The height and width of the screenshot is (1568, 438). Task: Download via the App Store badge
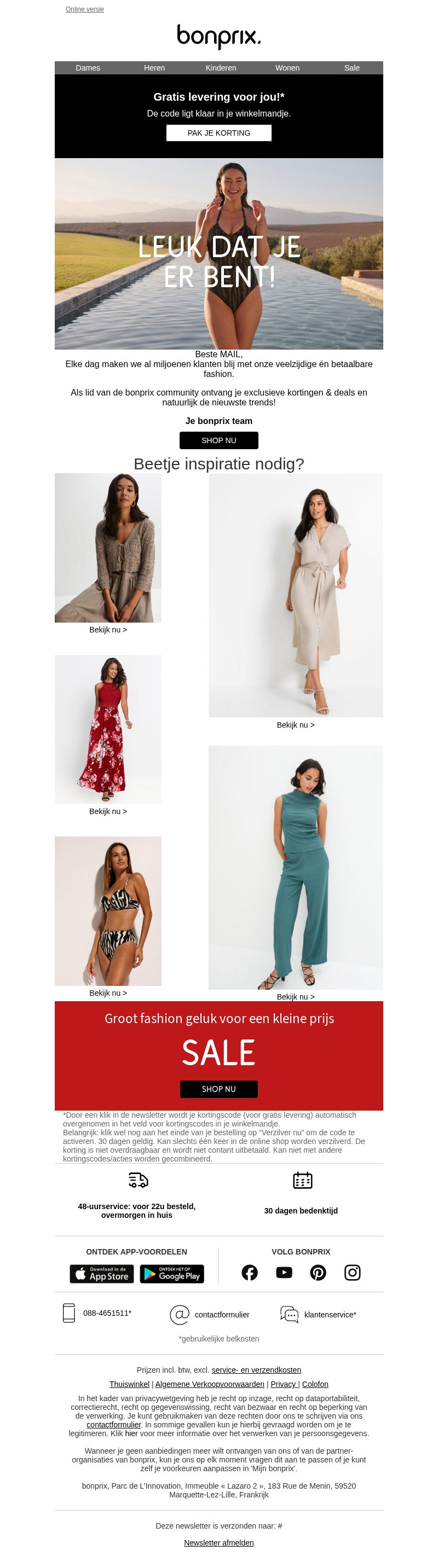pos(102,1274)
